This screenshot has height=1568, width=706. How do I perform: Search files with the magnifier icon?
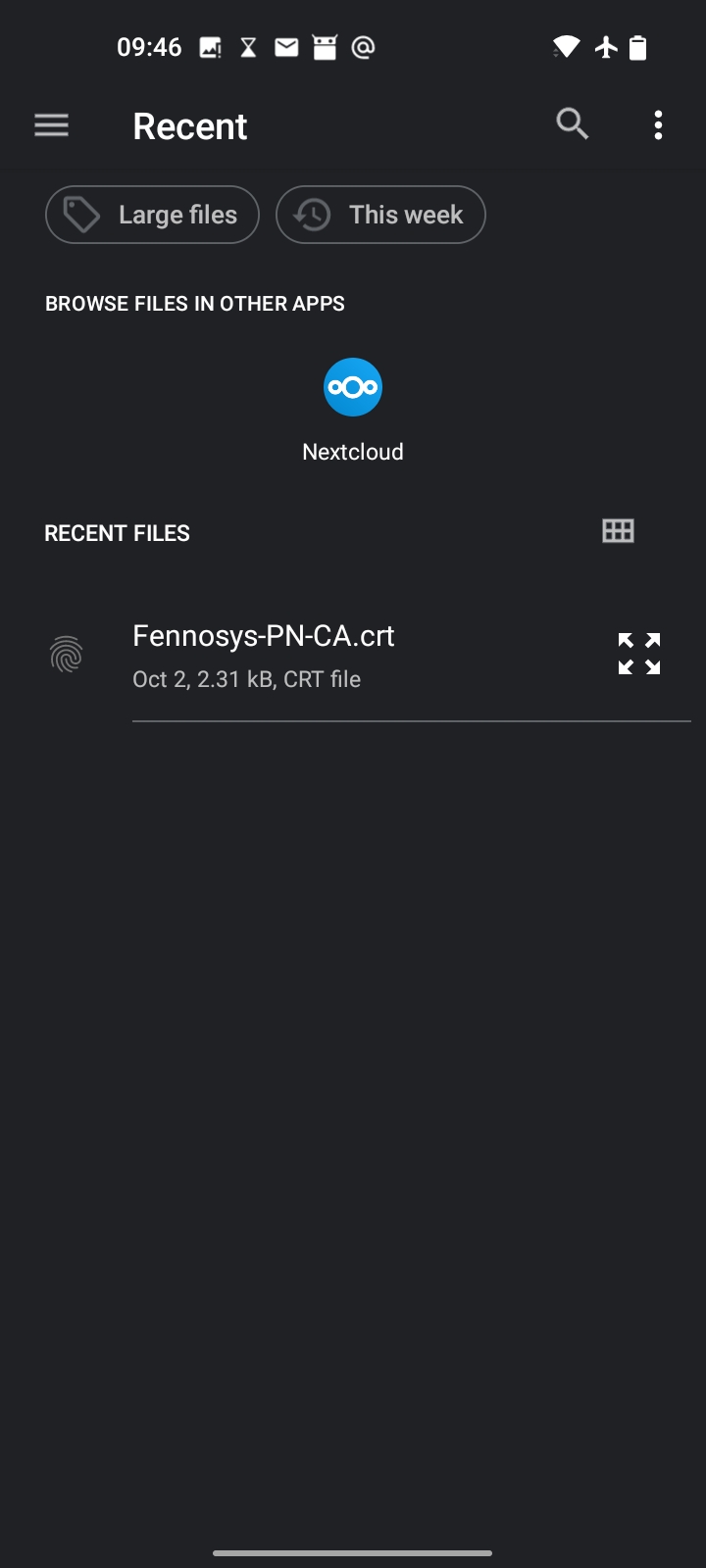point(572,124)
